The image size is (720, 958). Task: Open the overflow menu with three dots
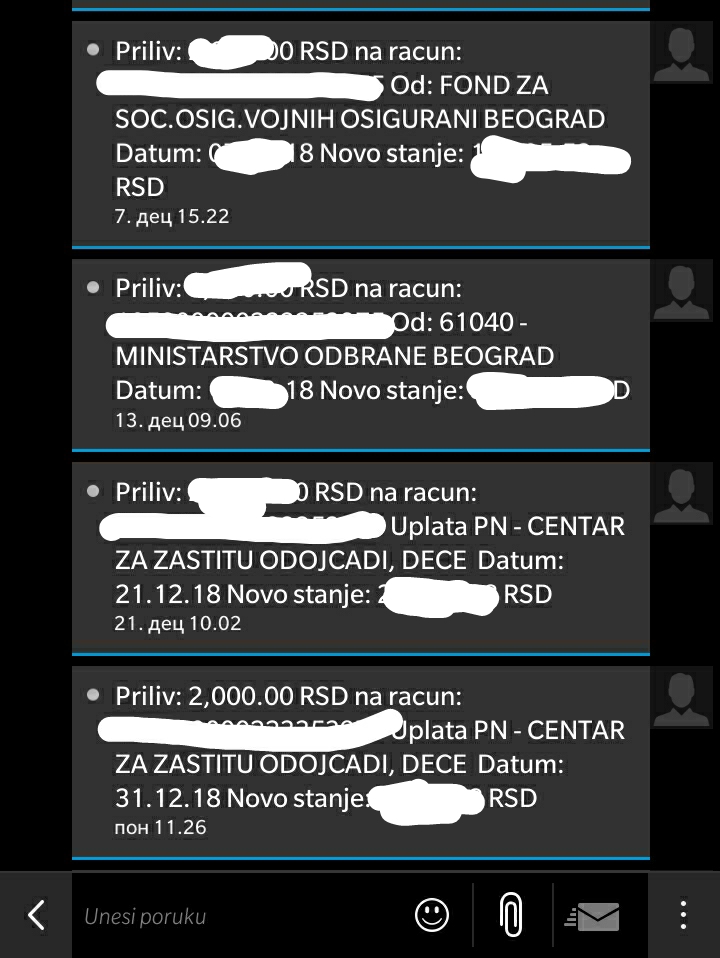(683, 914)
